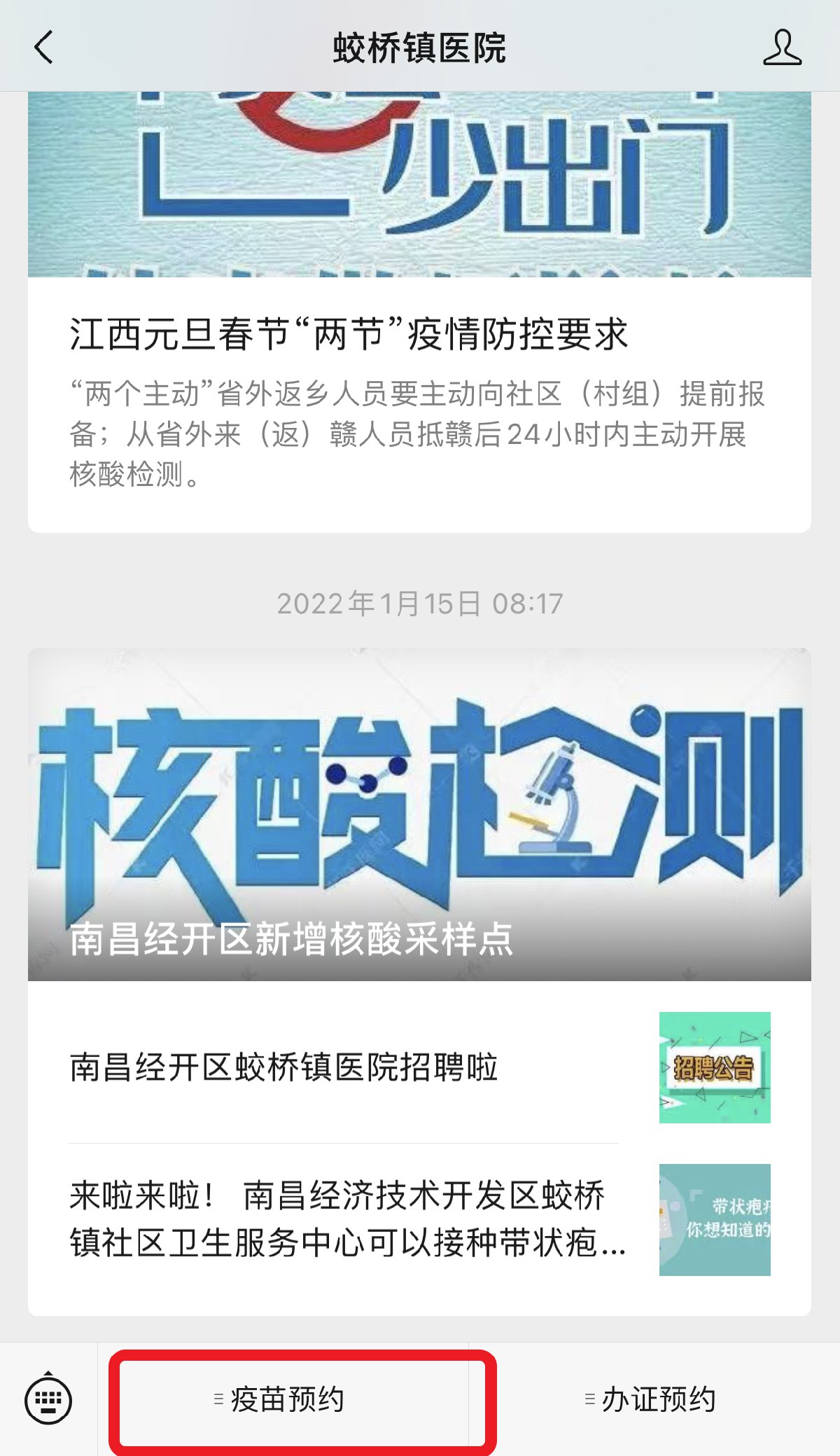This screenshot has height=1456, width=840.
Task: Open 南昌经开区蛟桥镇医院招聘啦 article
Action: [283, 1067]
